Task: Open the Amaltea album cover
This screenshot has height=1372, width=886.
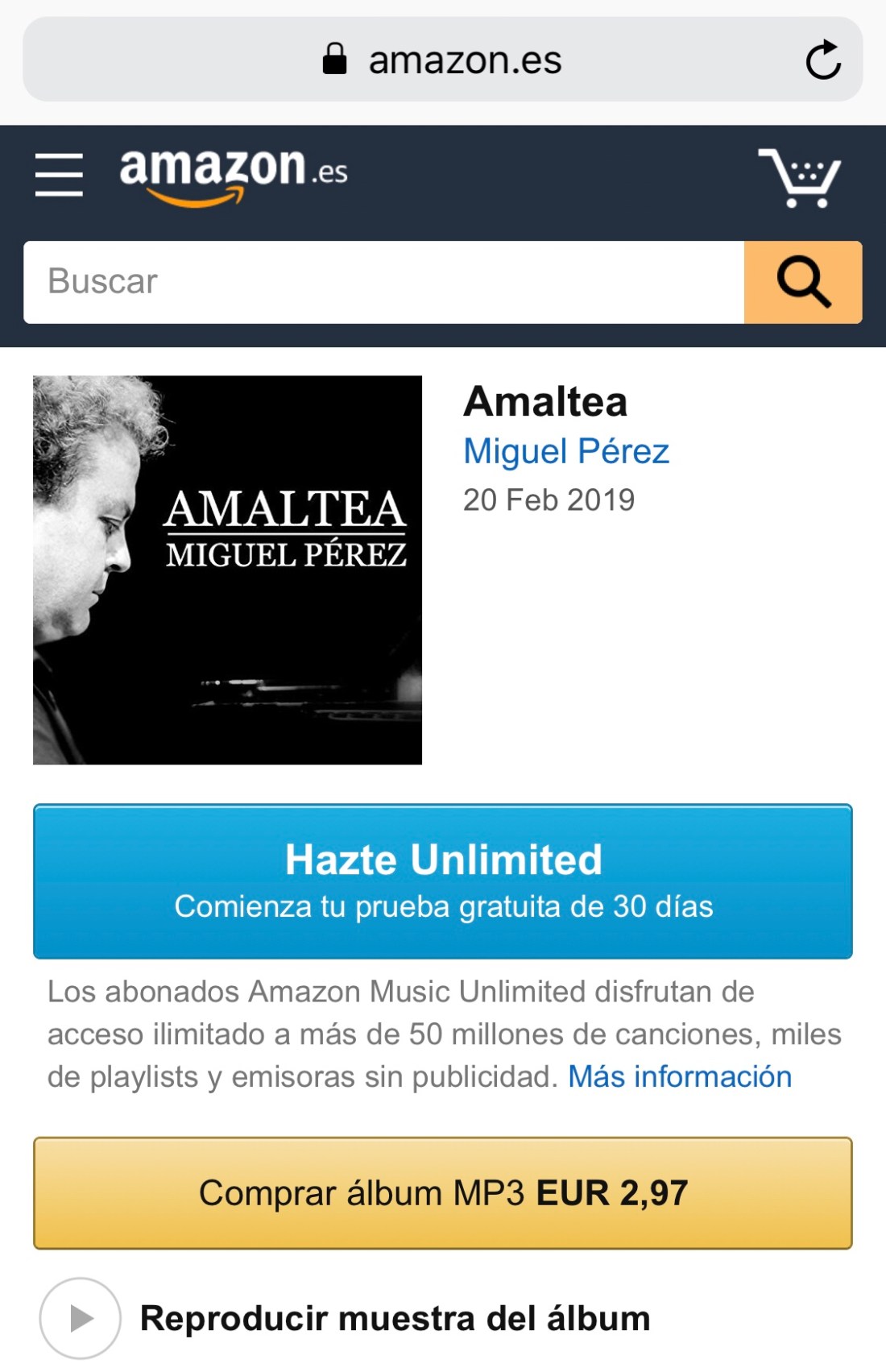Action: (227, 570)
